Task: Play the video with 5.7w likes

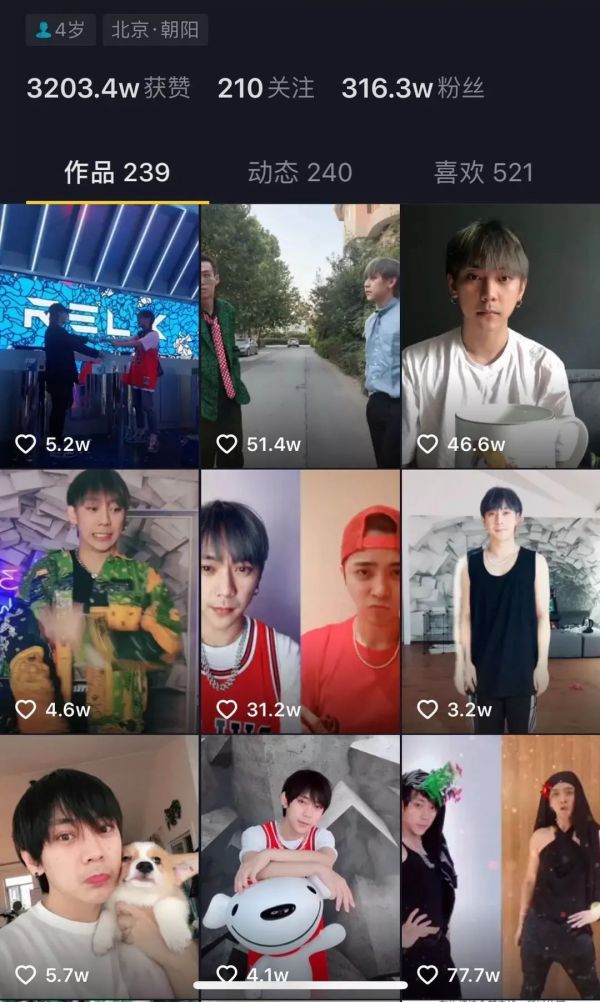Action: click(99, 865)
